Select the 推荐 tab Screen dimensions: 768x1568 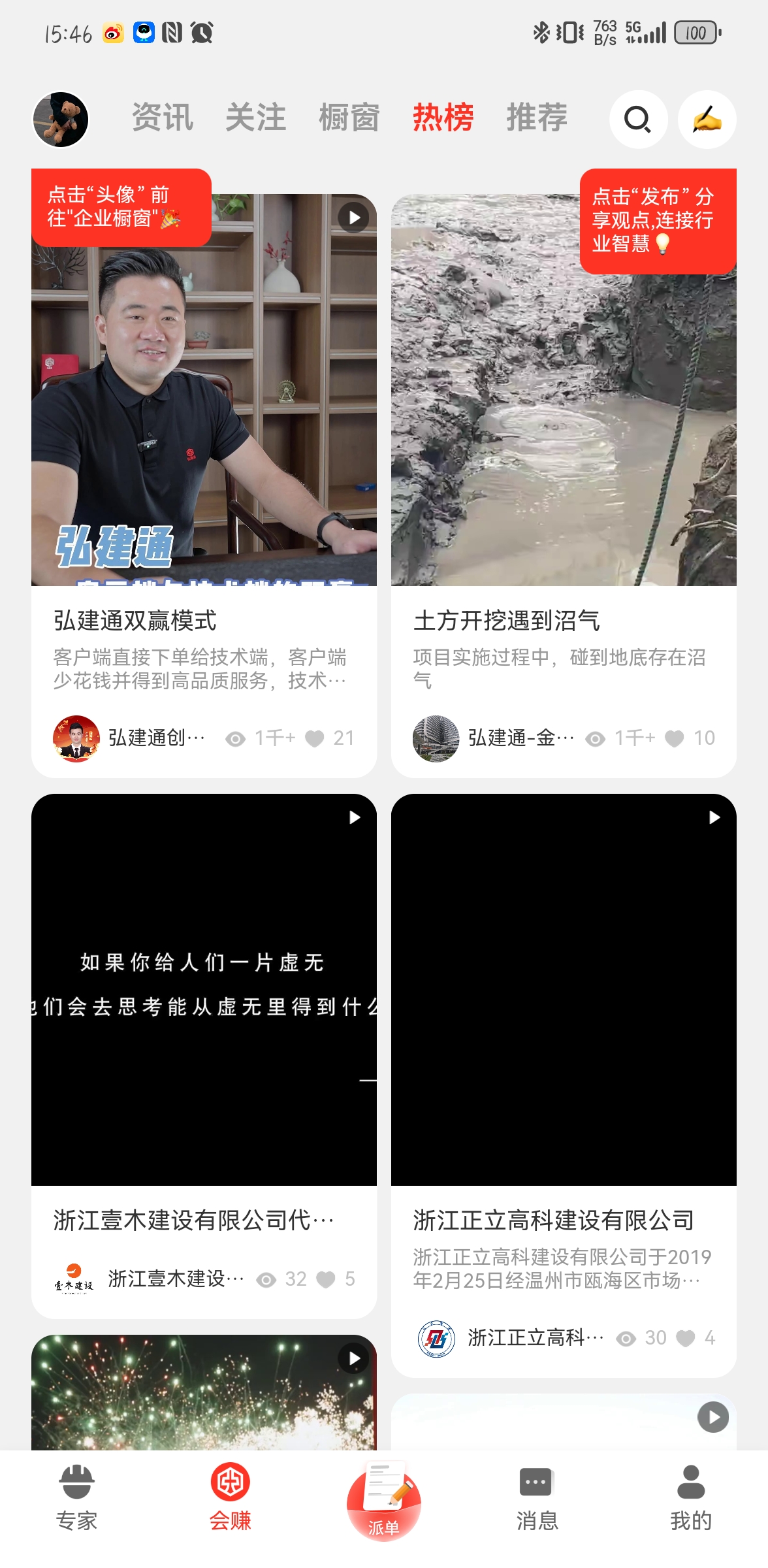point(536,118)
